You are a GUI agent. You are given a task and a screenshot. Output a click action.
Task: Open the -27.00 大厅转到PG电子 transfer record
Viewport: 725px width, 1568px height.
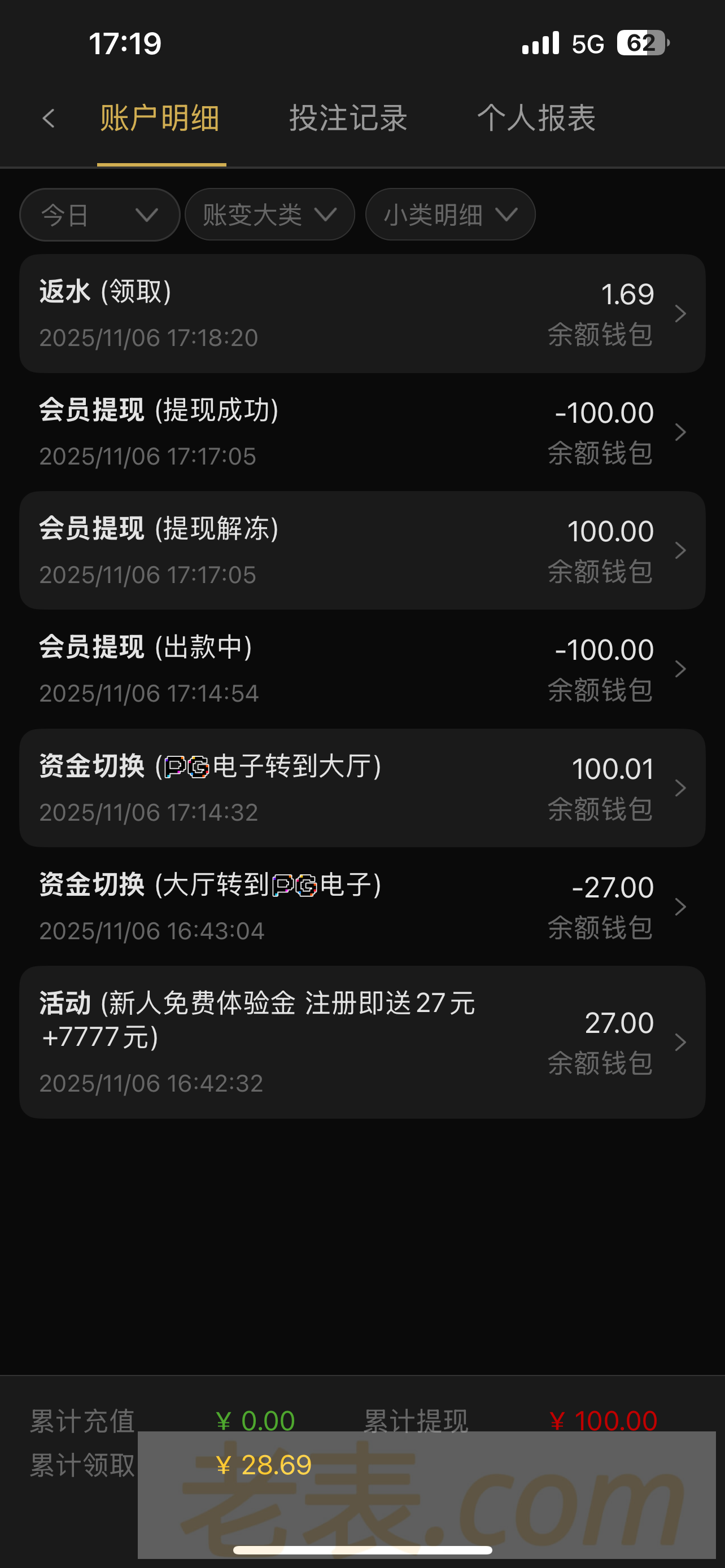362,906
